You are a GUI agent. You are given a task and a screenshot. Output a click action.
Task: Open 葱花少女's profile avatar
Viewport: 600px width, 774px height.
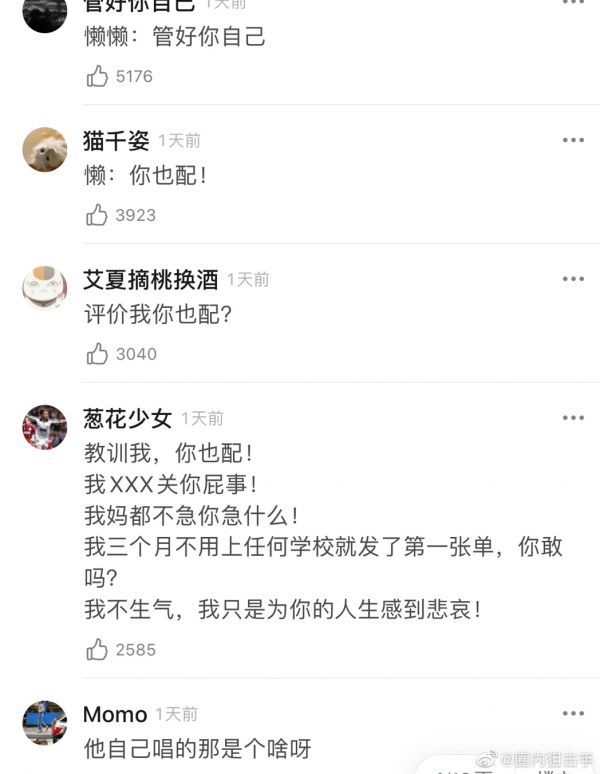pos(45,427)
